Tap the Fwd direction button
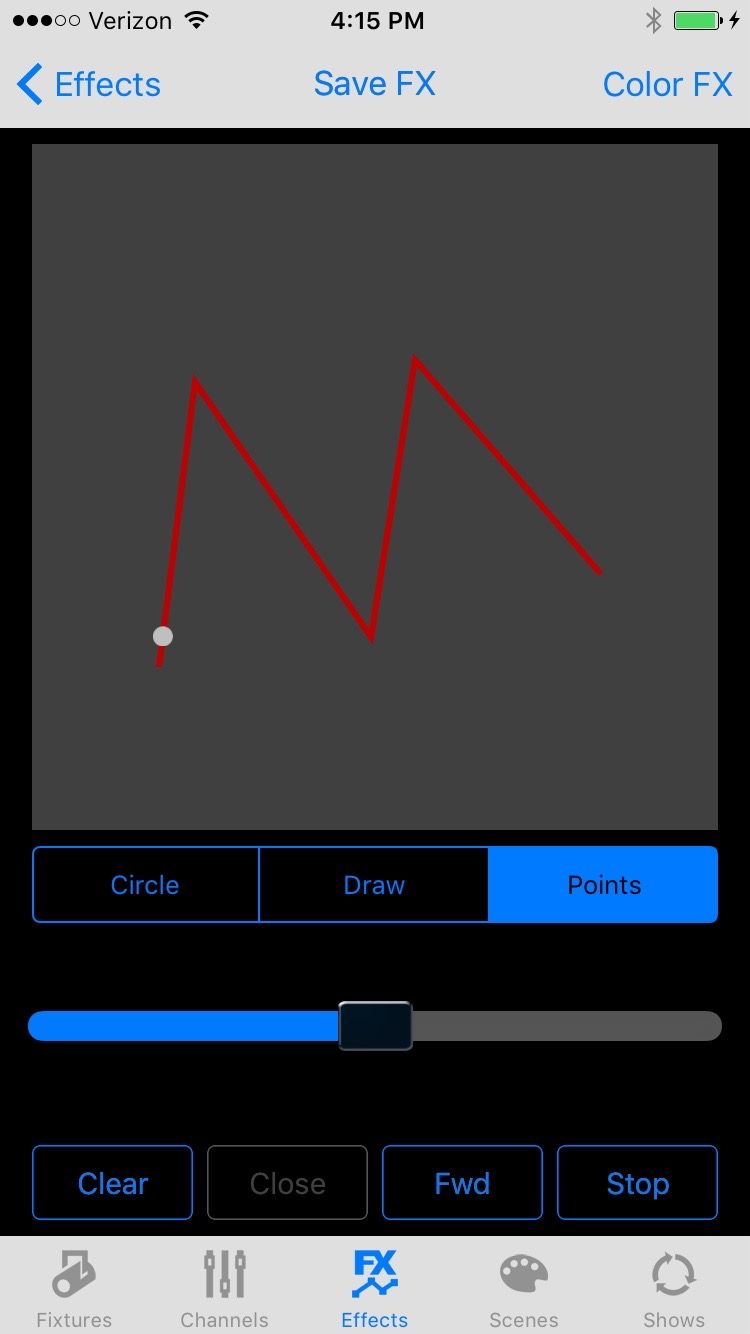Viewport: 750px width, 1334px height. tap(462, 1183)
